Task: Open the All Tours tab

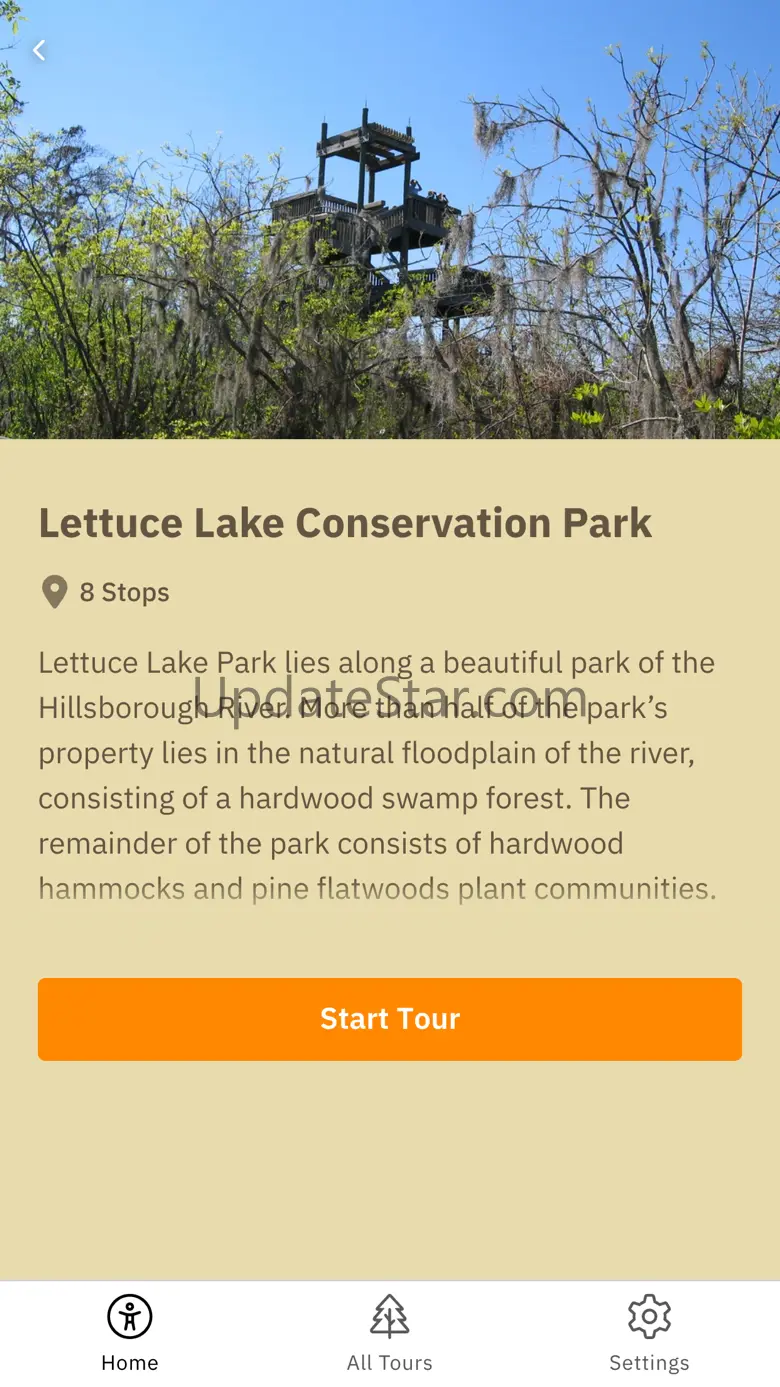Action: [x=390, y=1333]
